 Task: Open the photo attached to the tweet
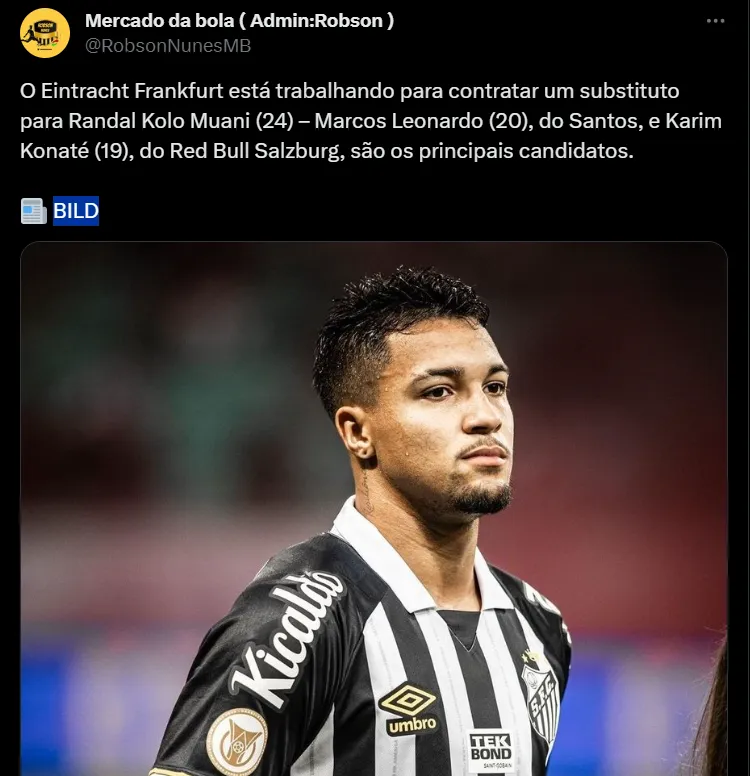(x=374, y=508)
